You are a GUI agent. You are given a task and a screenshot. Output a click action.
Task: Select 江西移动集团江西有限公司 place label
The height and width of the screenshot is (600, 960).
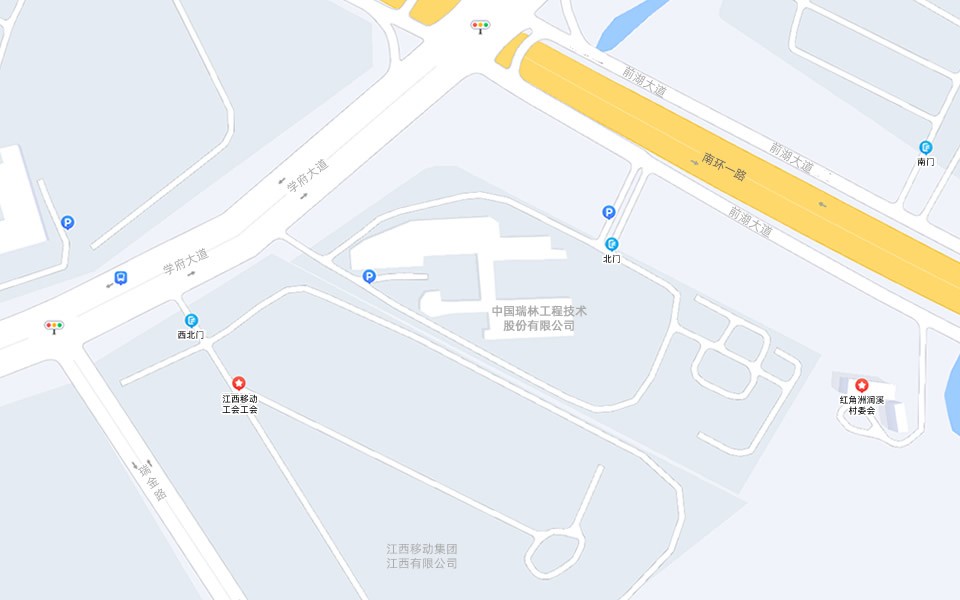click(x=422, y=556)
